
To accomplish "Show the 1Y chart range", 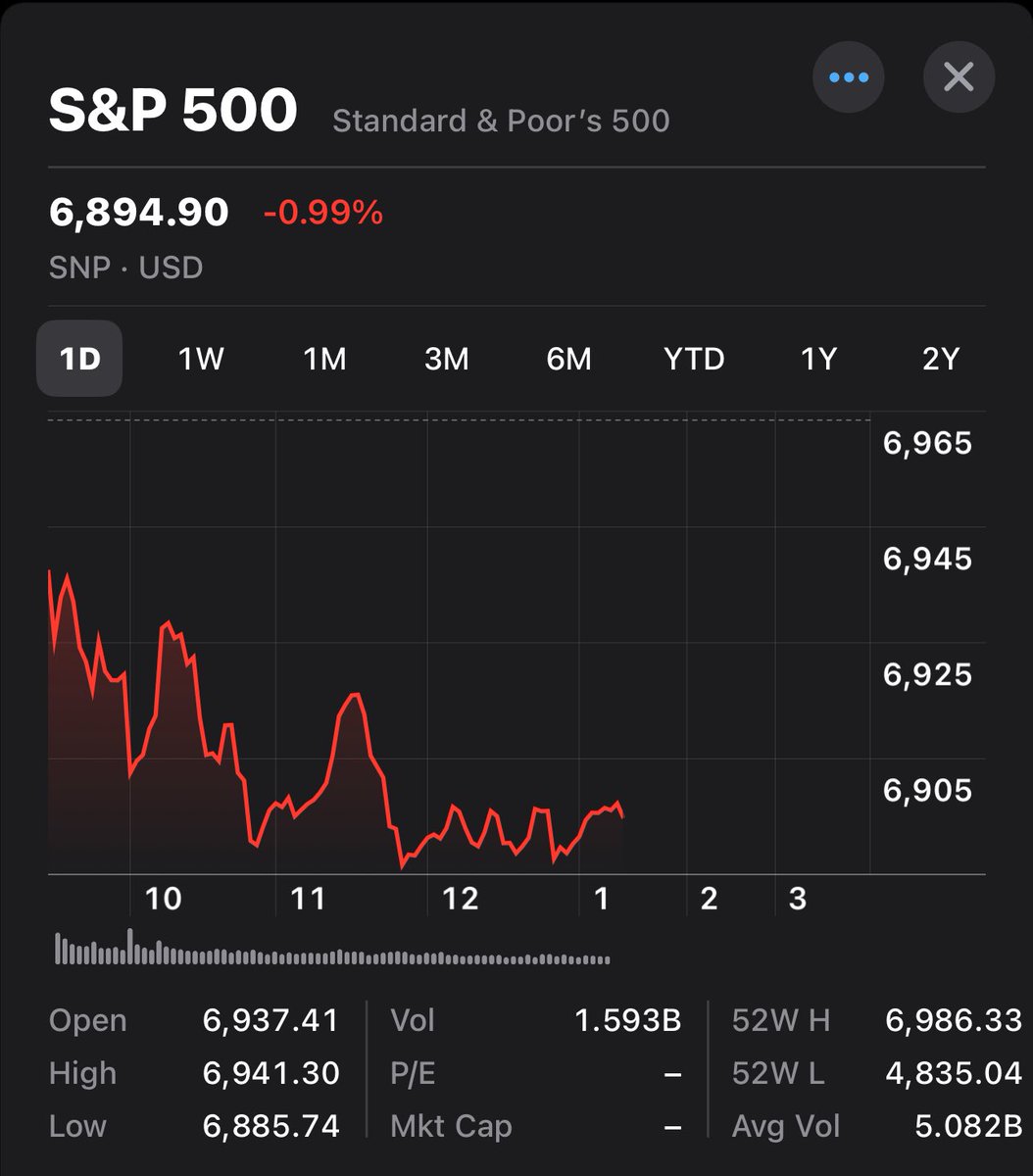I will coord(818,359).
